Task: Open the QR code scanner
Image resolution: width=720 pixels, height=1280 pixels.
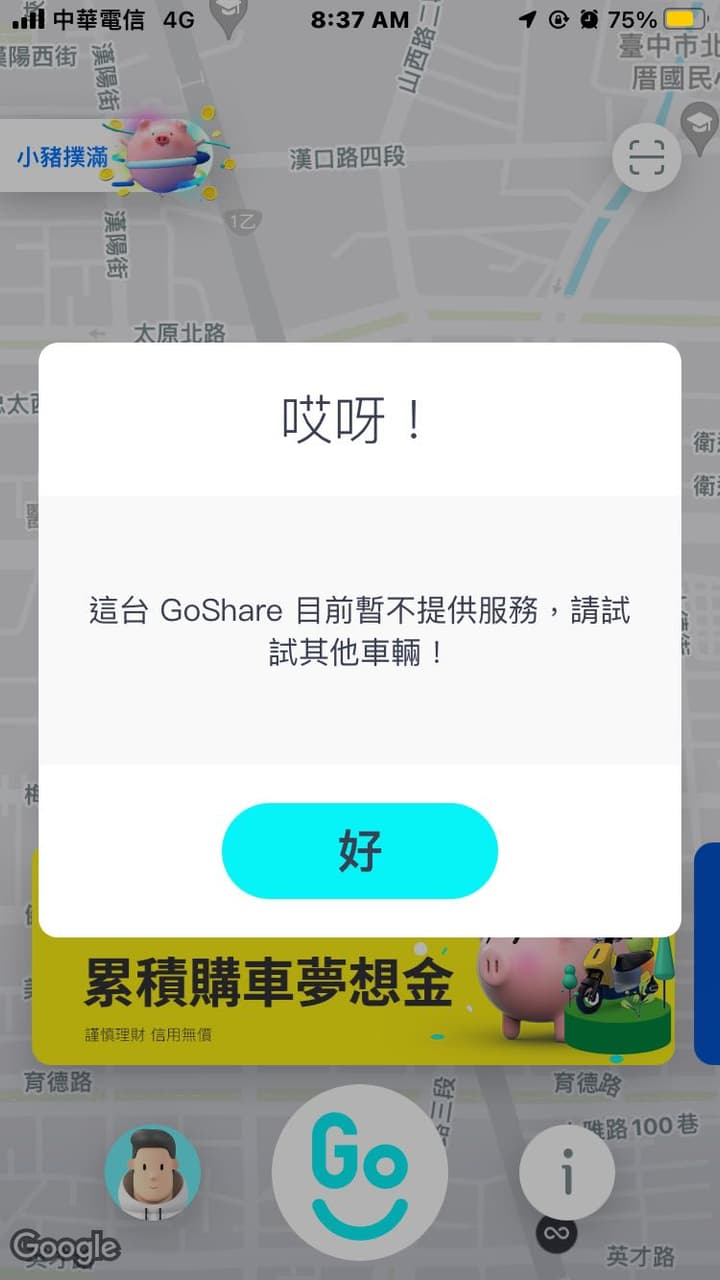Action: 646,157
